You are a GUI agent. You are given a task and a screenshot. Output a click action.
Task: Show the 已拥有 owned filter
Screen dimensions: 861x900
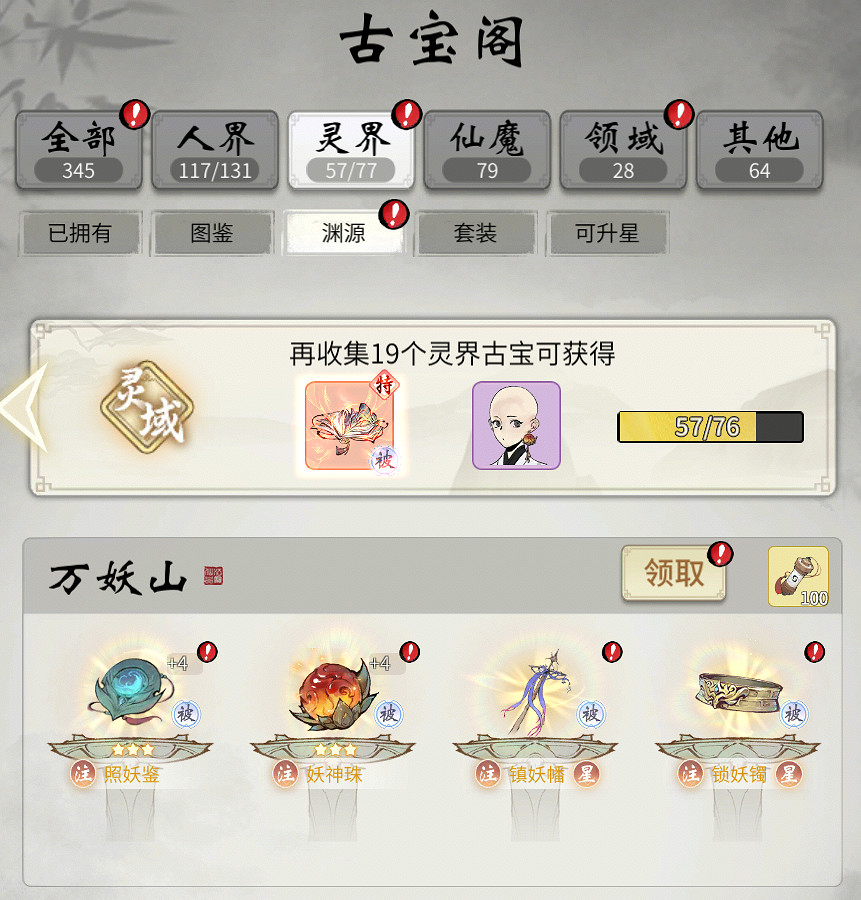[x=80, y=234]
